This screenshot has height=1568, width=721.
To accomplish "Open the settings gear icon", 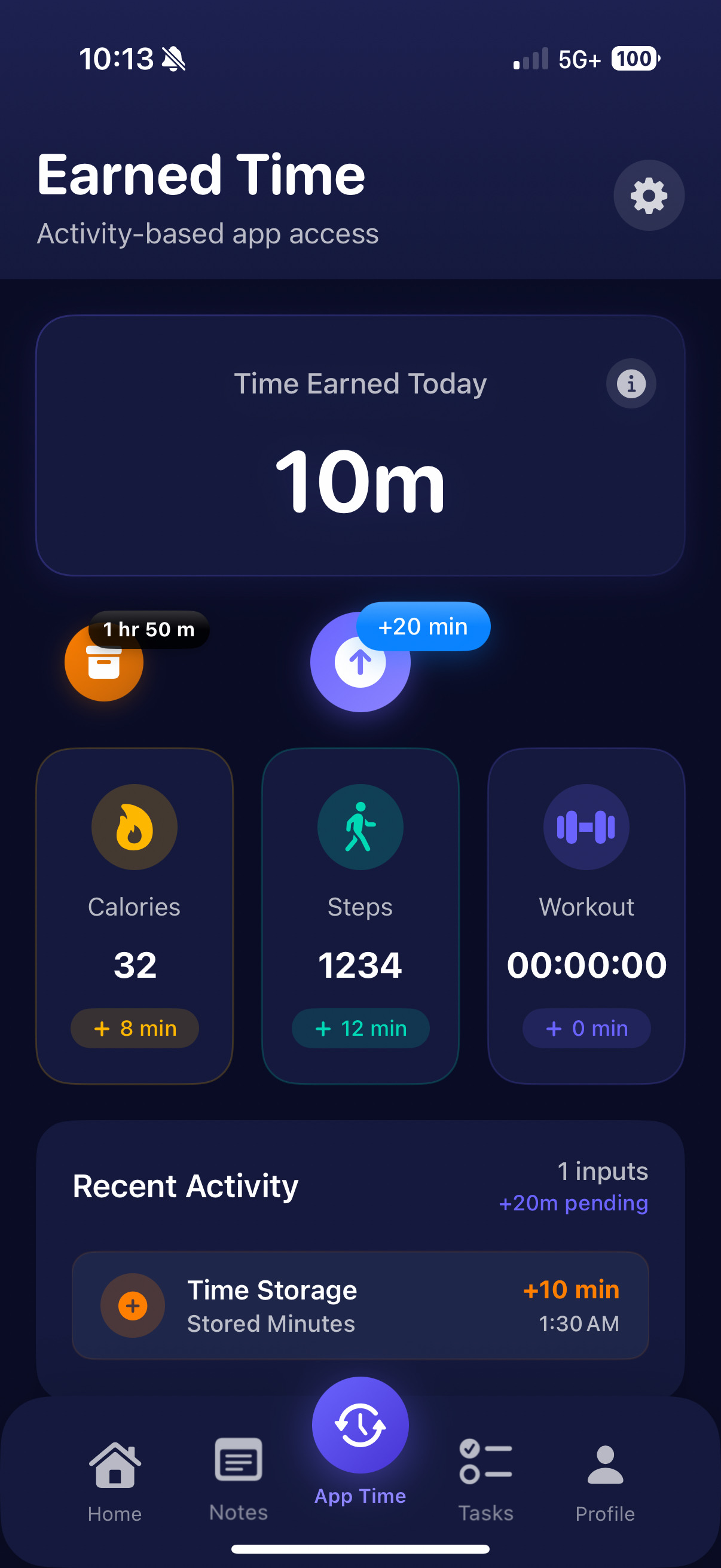I will tap(648, 196).
